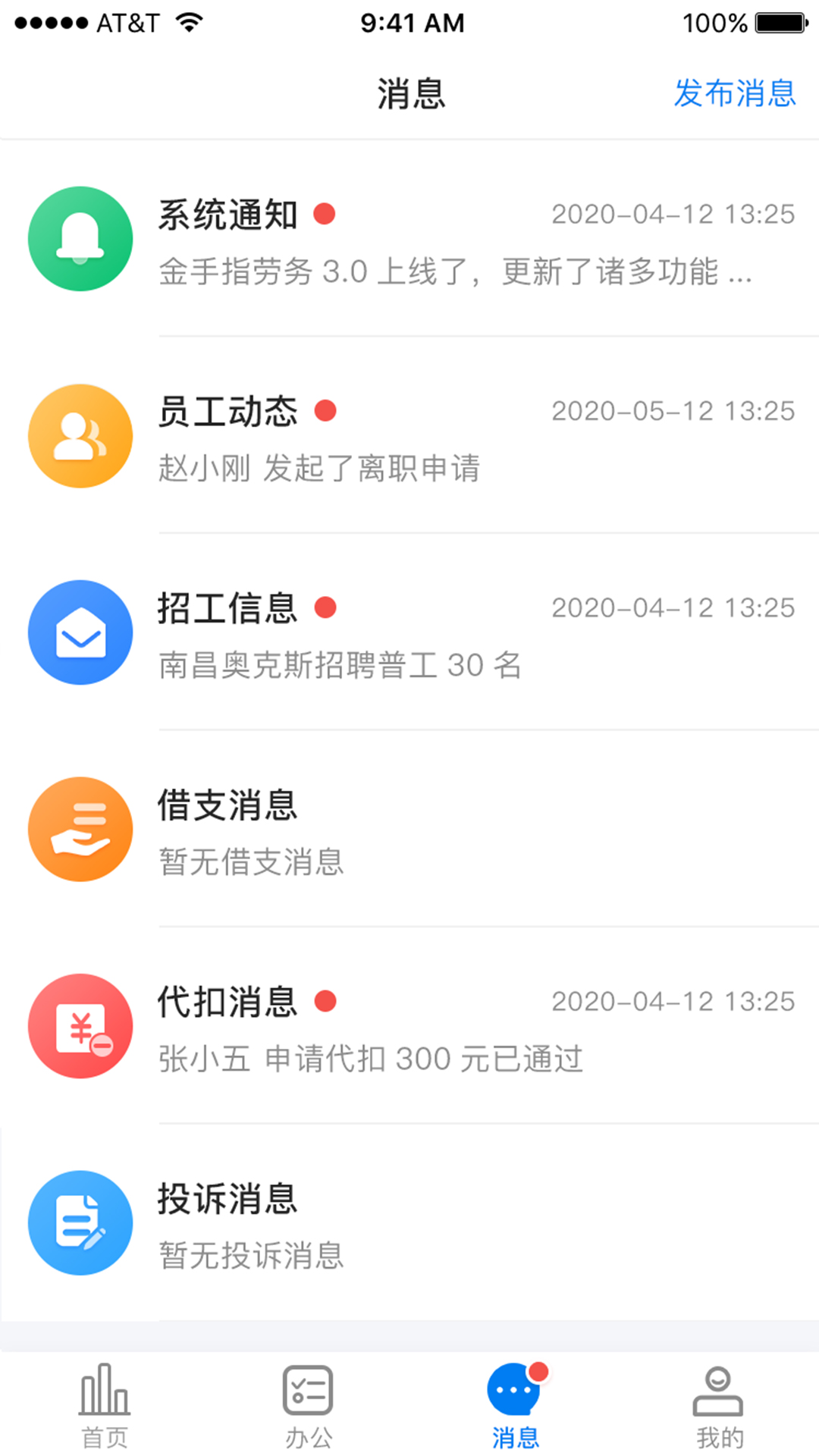Select the 员工动态 person icon

point(80,435)
